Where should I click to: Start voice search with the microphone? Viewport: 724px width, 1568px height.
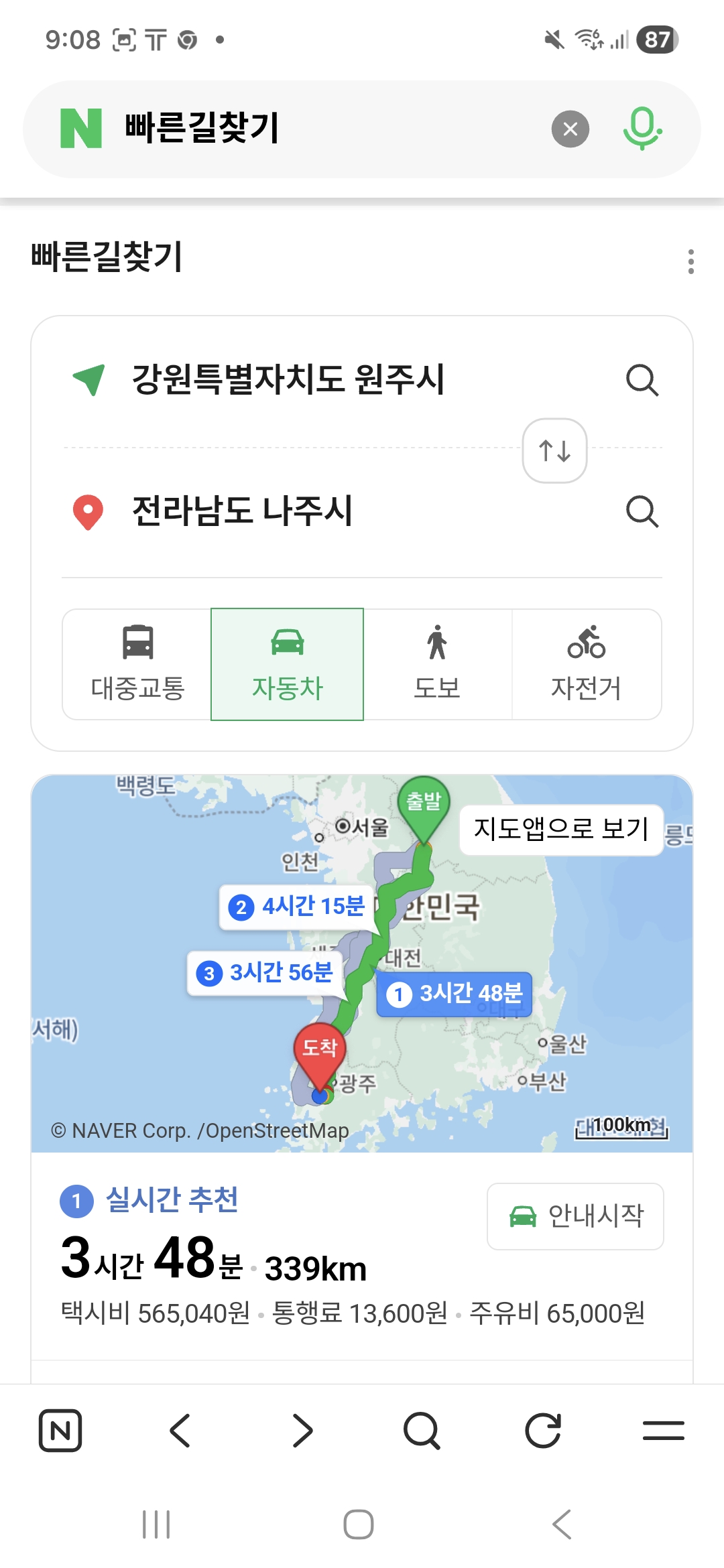pos(642,129)
